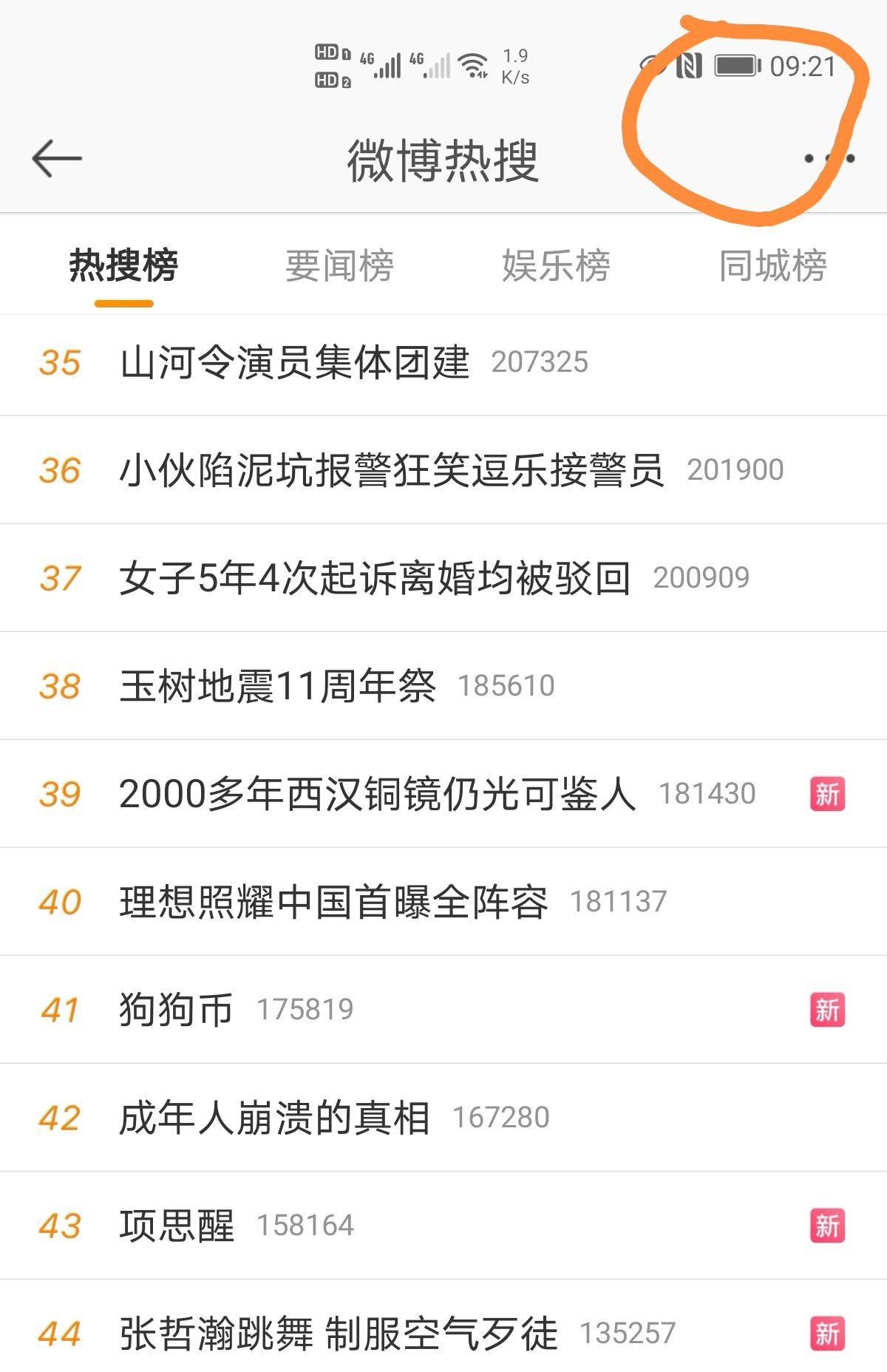Open topic 小伙陷泥坑报警狂笑逗乐接警员
The height and width of the screenshot is (1372, 887).
(x=391, y=470)
